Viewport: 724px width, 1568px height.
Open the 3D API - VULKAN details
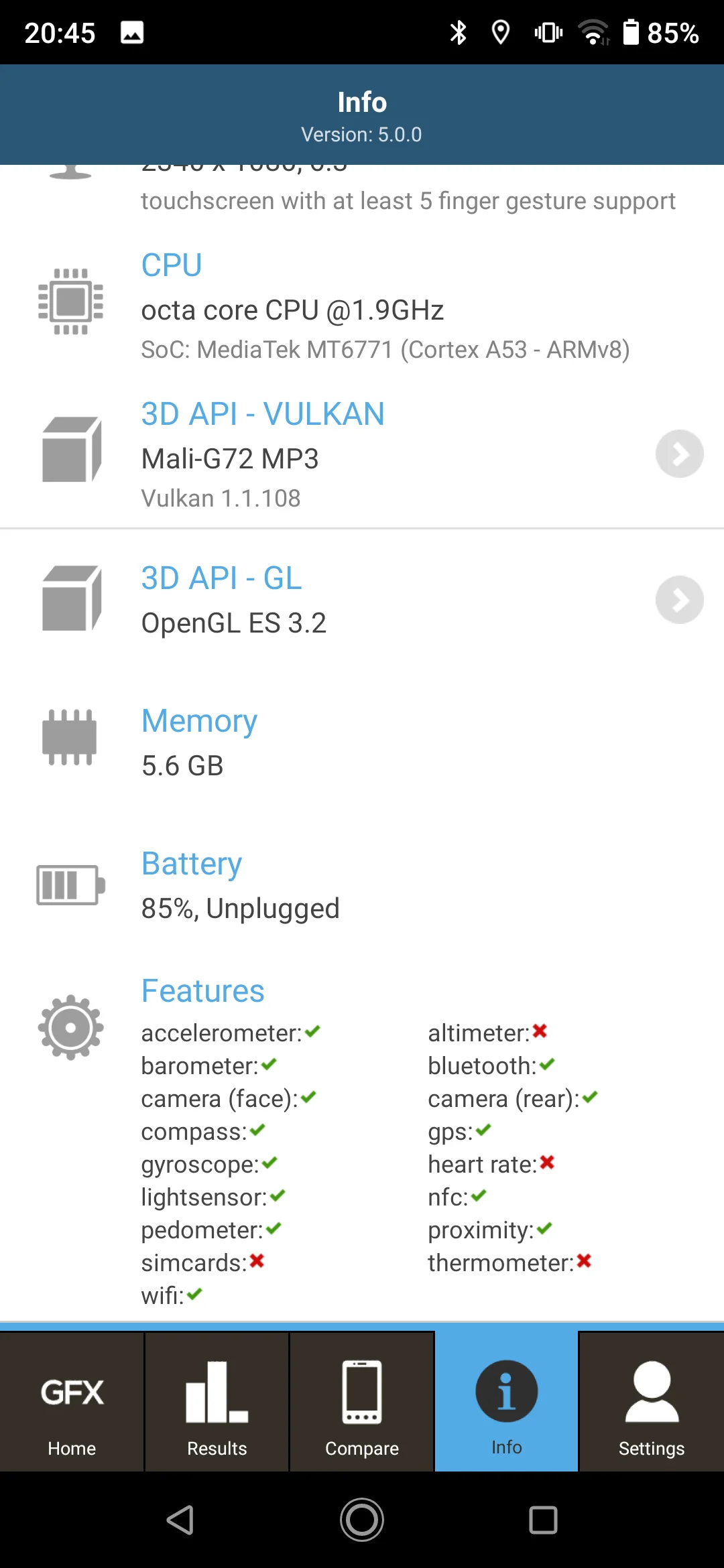(x=679, y=454)
